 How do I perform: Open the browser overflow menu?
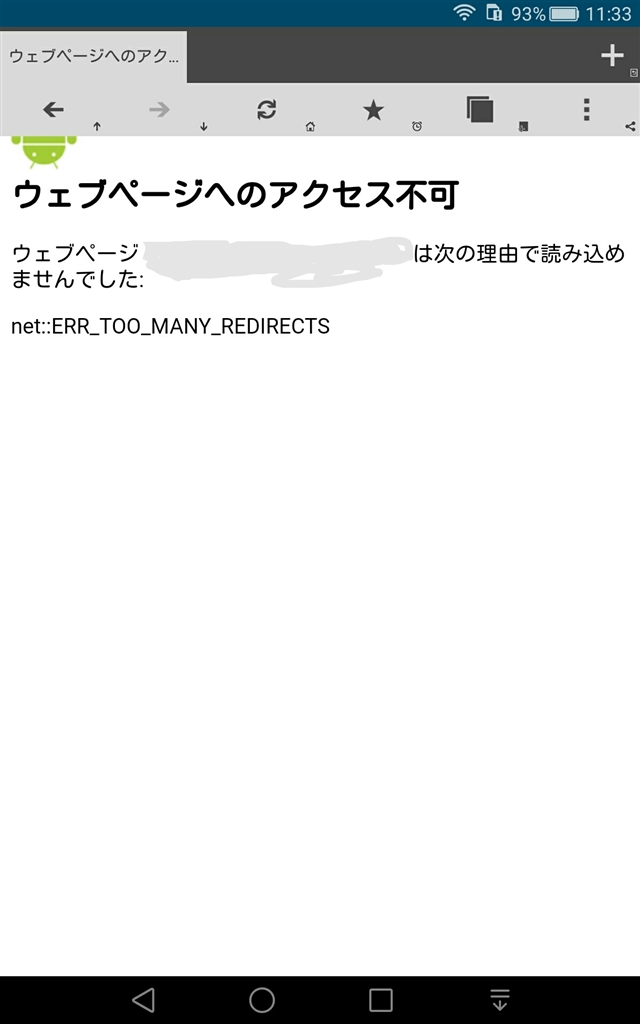(x=587, y=110)
